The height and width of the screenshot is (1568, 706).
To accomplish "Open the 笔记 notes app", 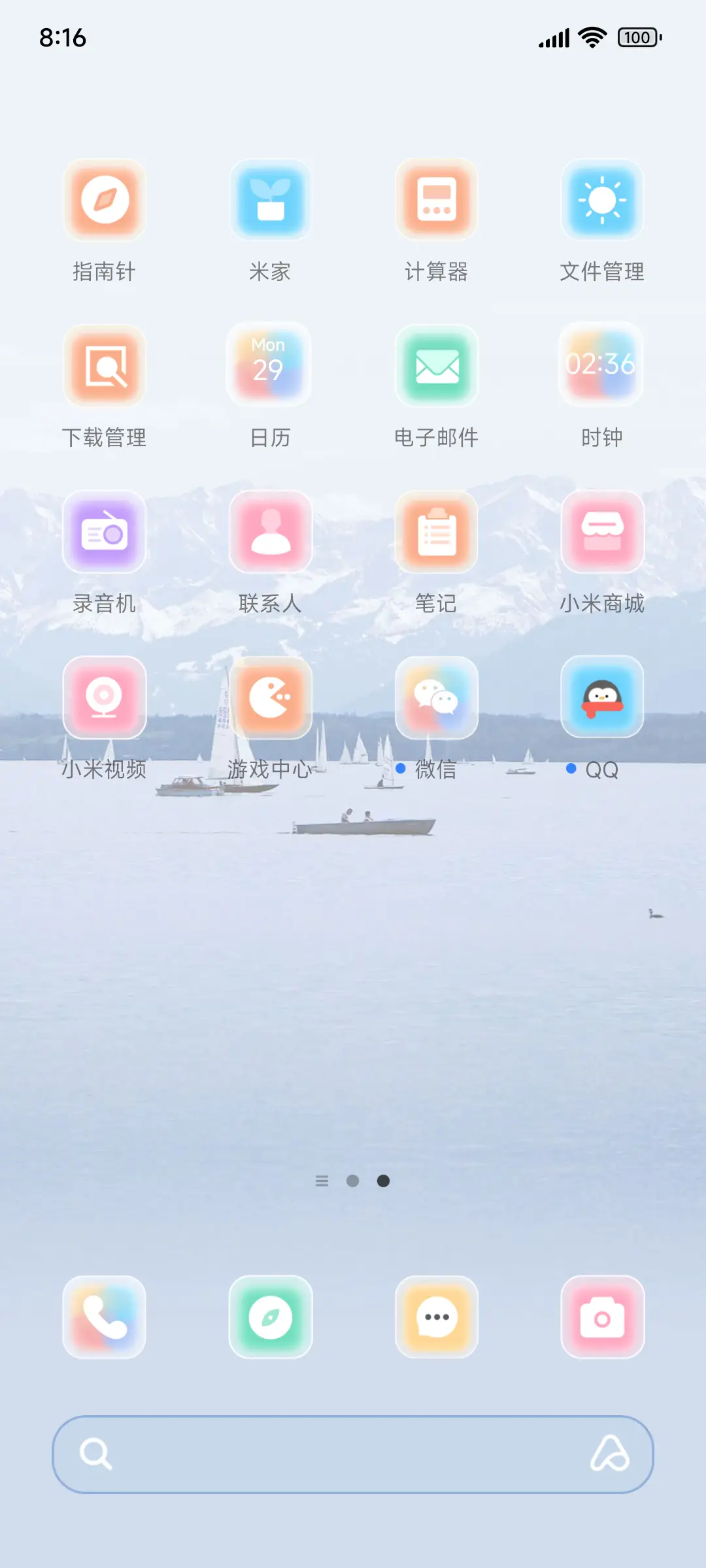I will coord(437,532).
